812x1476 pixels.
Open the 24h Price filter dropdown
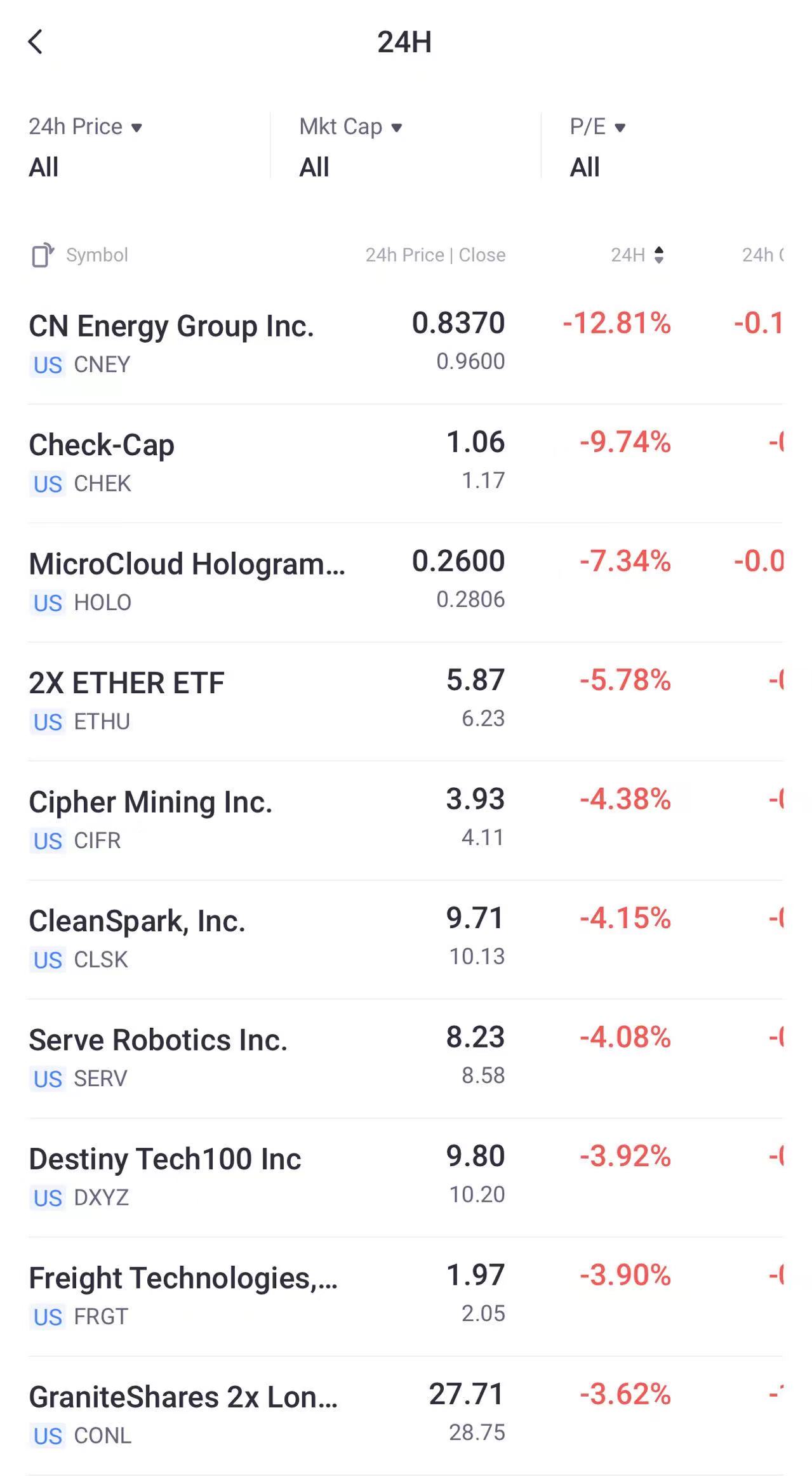pyautogui.click(x=85, y=127)
